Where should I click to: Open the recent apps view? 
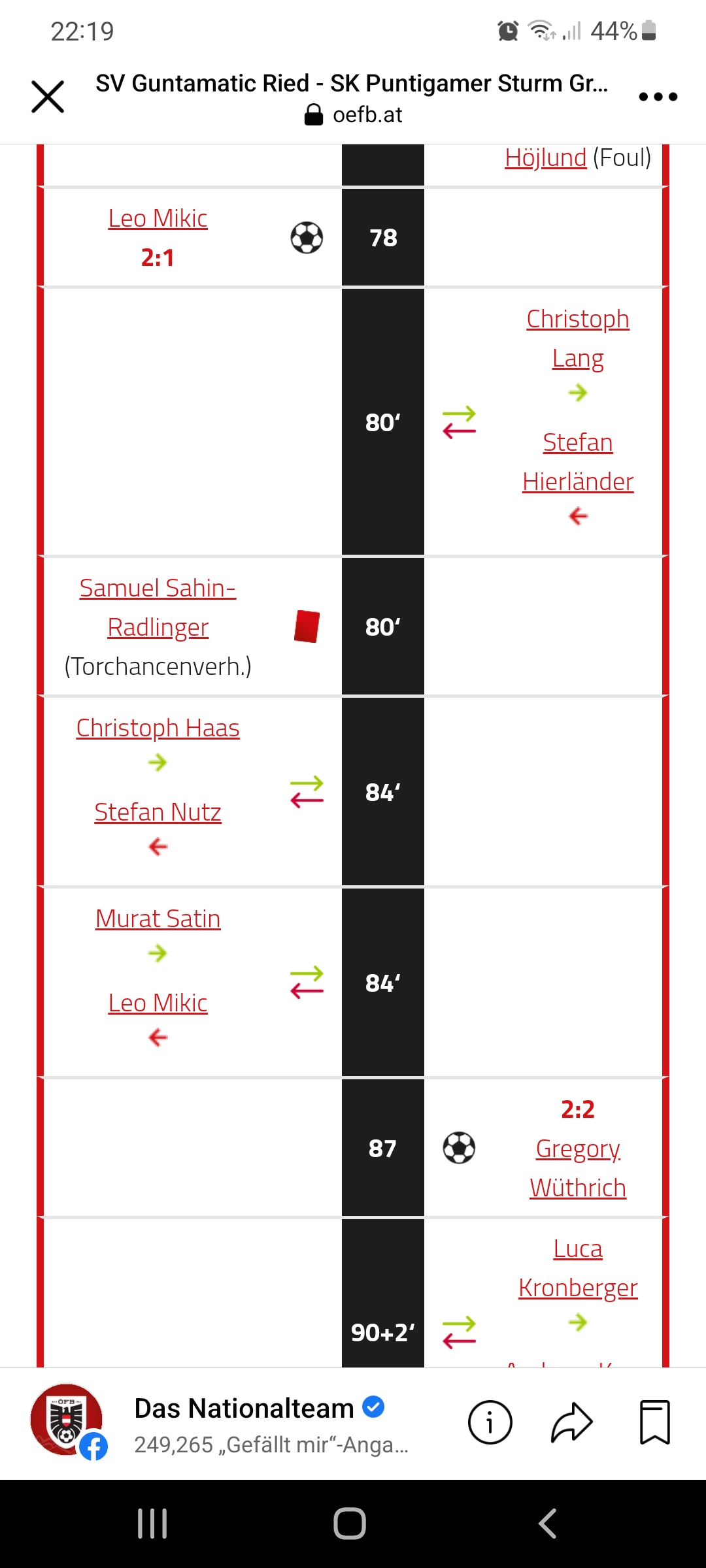point(152,1524)
